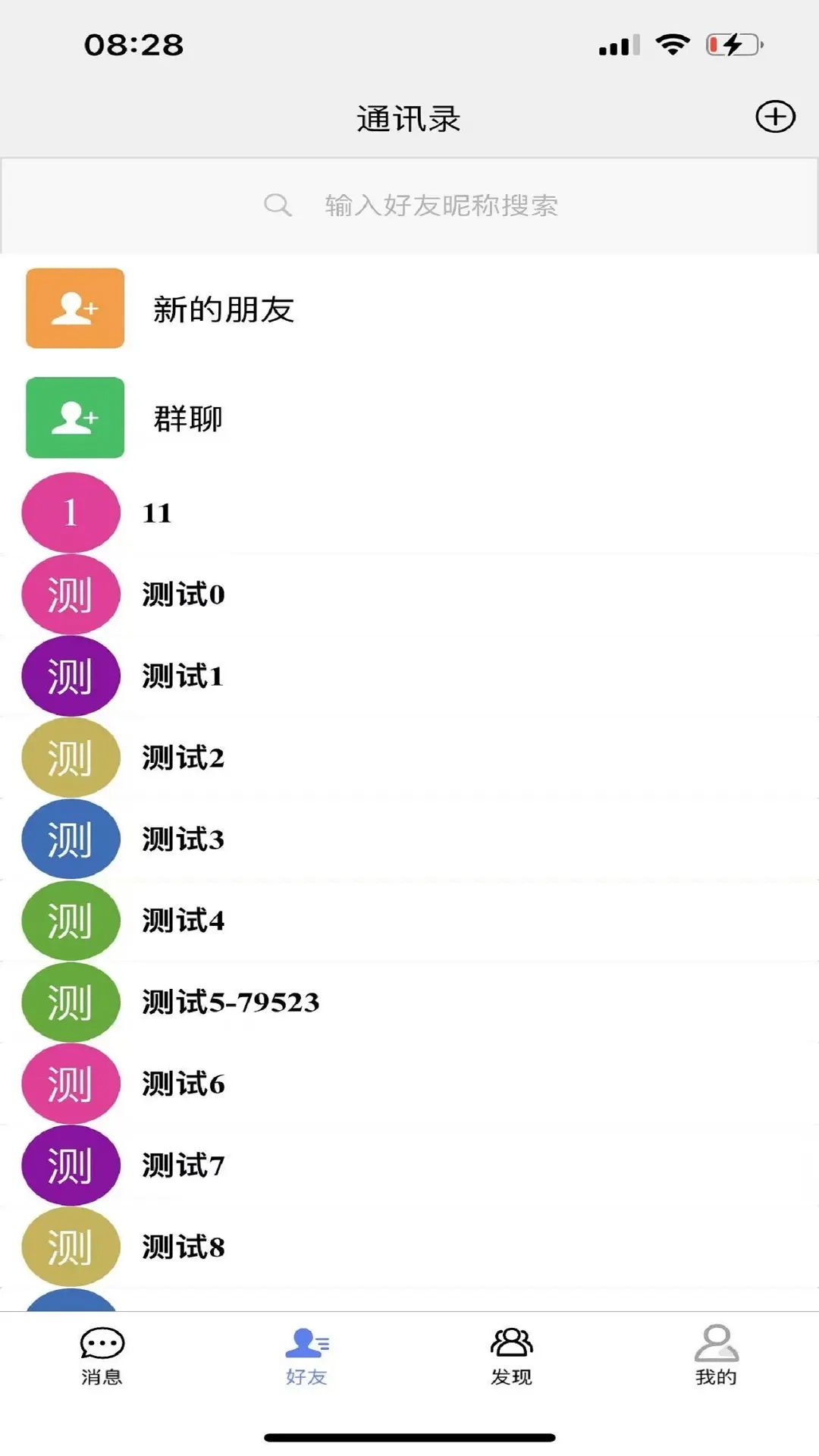Open the add contact plus icon
The width and height of the screenshot is (819, 1456).
tap(774, 117)
